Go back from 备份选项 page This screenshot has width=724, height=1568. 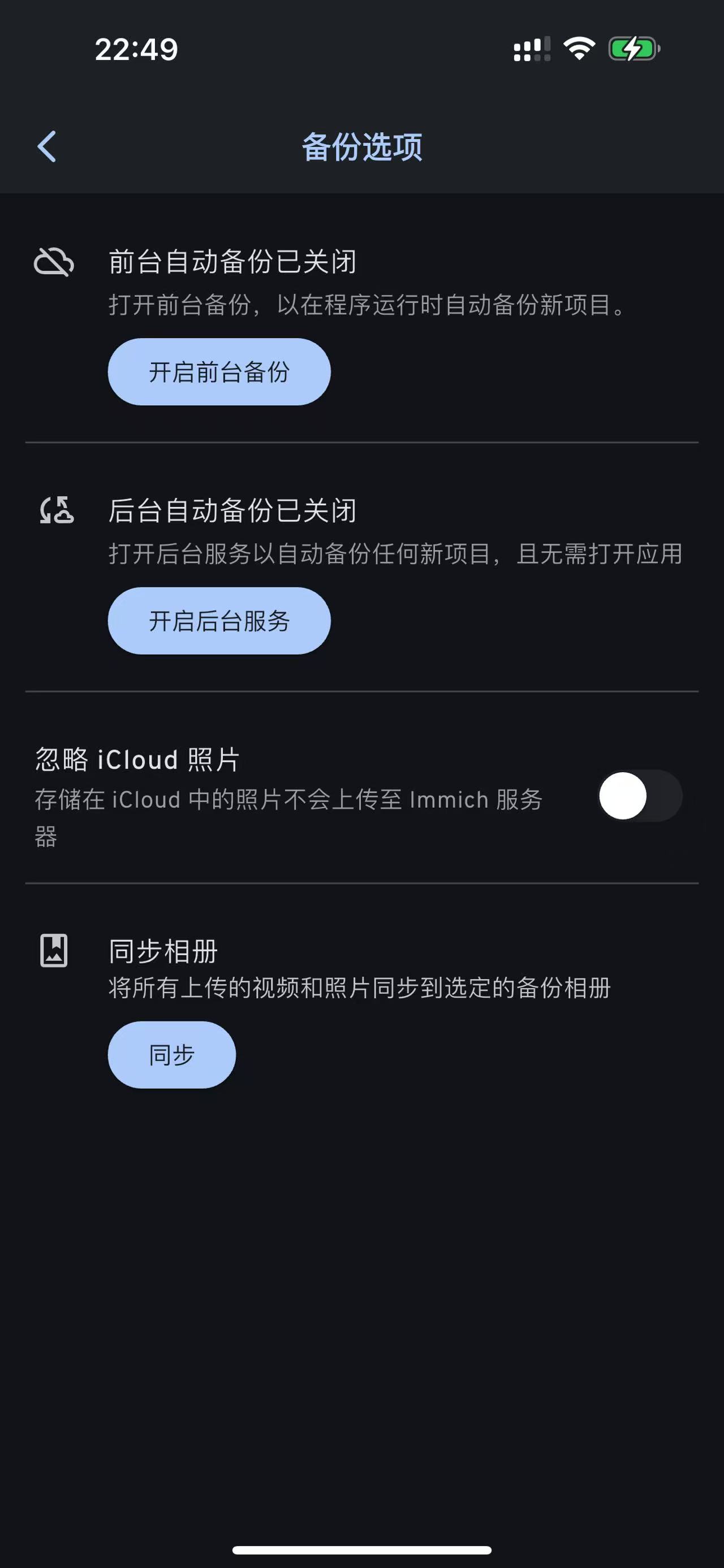[x=47, y=147]
